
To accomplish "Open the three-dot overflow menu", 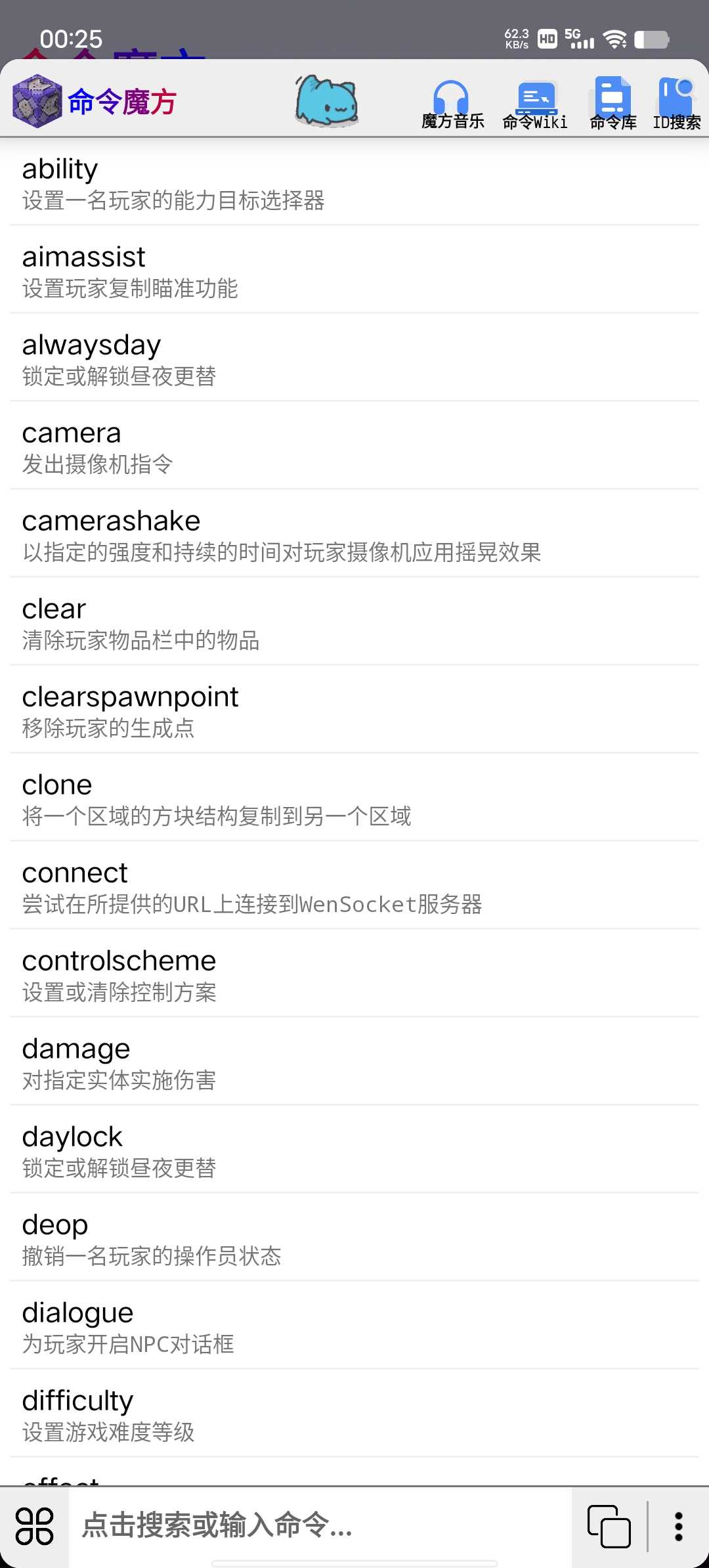I will [679, 1526].
